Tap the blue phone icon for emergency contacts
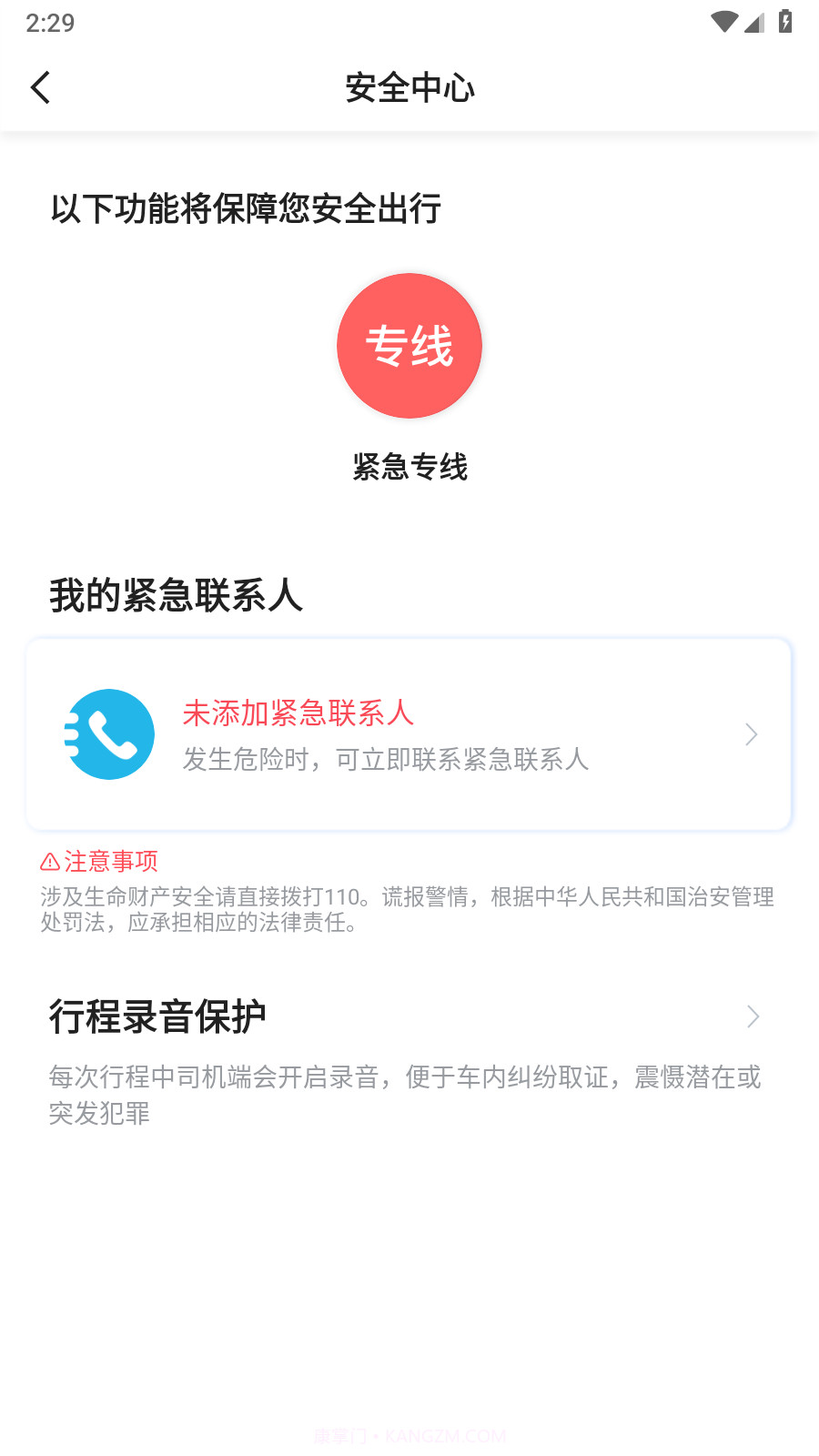 point(109,733)
